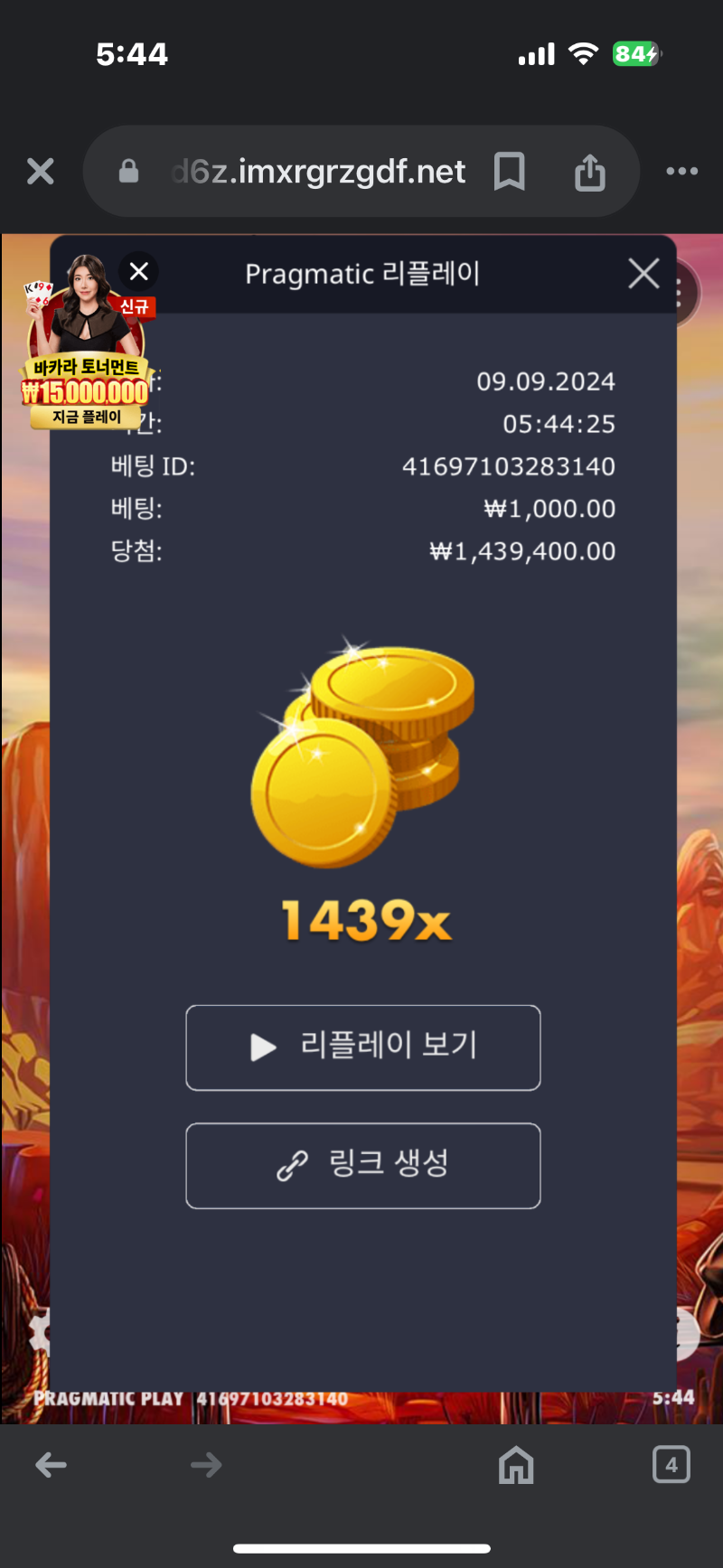The image size is (723, 1568).
Task: Open the 바카라 토너먼트 promotion
Action: point(86,380)
